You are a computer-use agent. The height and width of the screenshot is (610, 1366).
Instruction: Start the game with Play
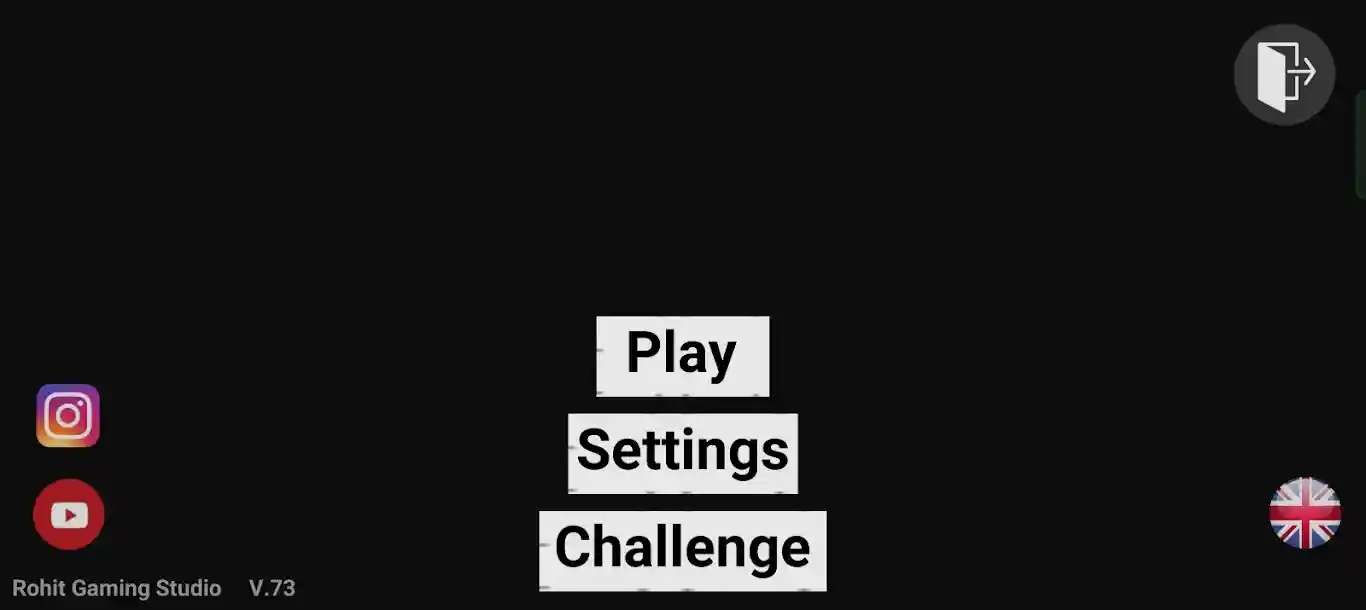(683, 355)
